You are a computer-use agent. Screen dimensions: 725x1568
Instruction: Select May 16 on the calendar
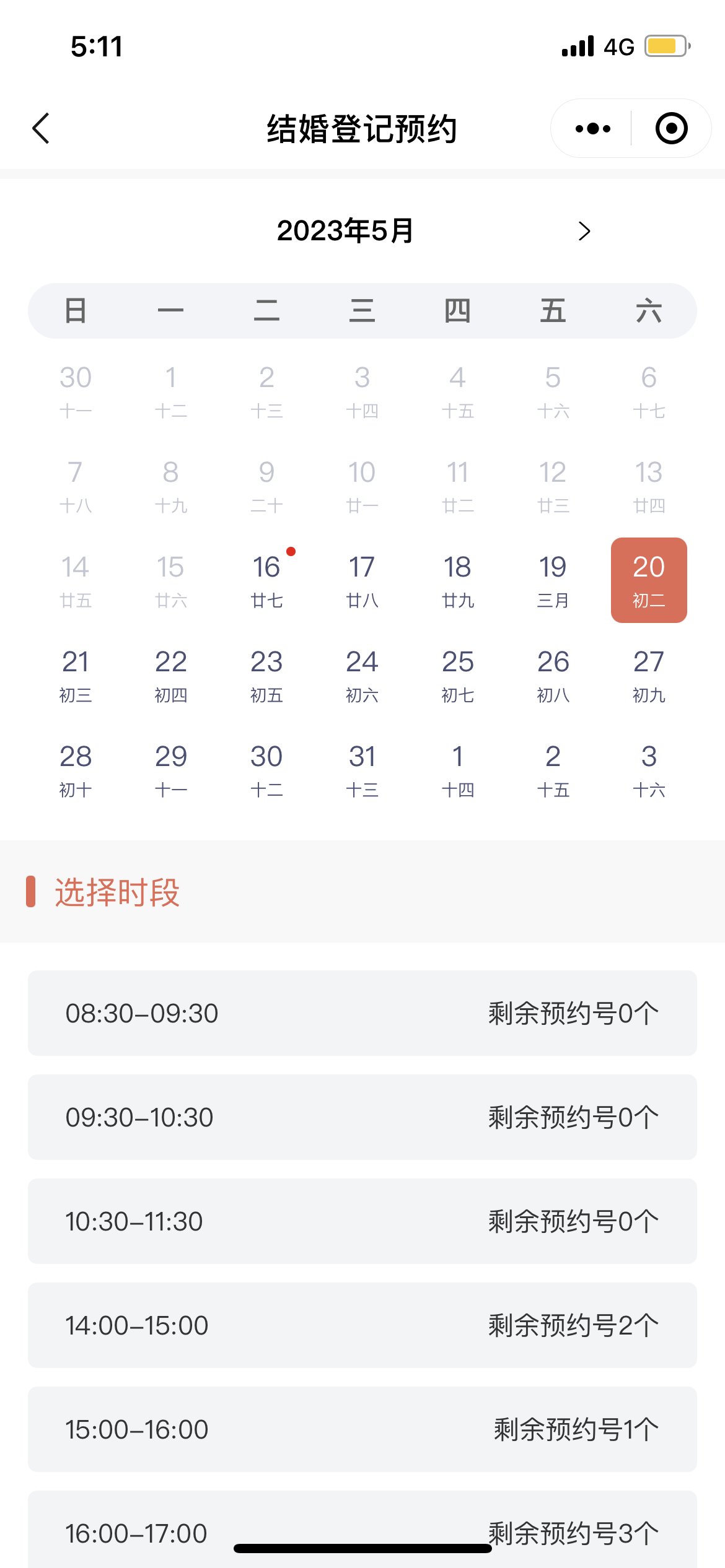click(x=266, y=580)
